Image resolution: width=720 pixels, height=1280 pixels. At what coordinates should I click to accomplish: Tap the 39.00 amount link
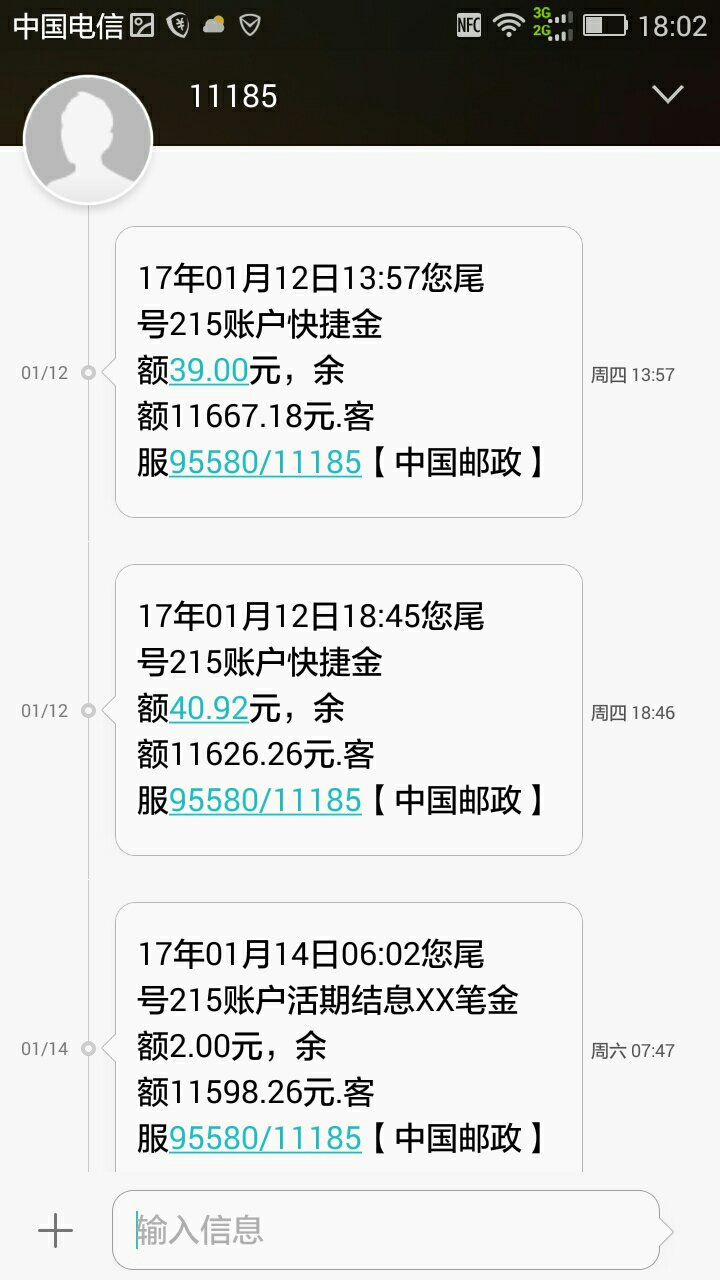click(209, 371)
